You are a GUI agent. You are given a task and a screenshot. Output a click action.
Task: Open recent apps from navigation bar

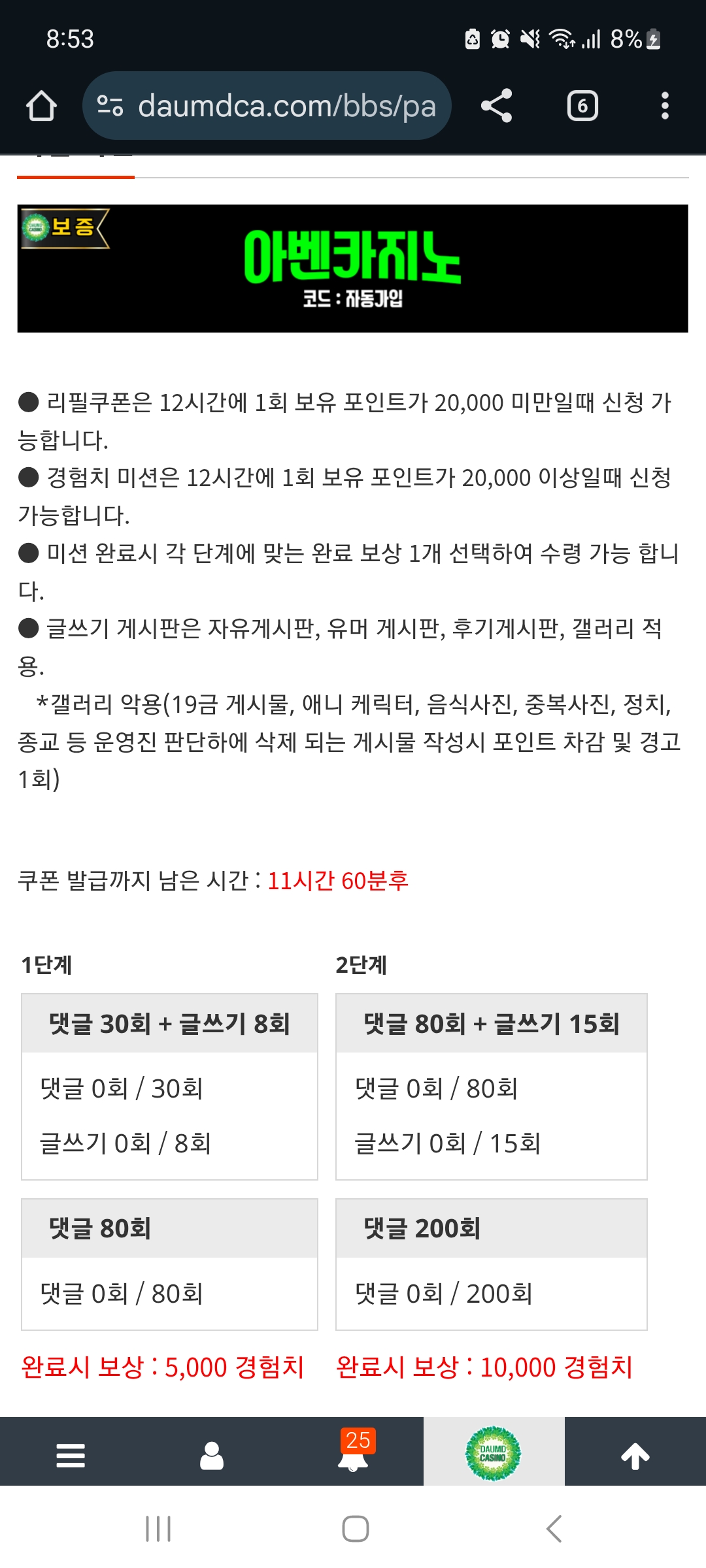pos(158,1529)
